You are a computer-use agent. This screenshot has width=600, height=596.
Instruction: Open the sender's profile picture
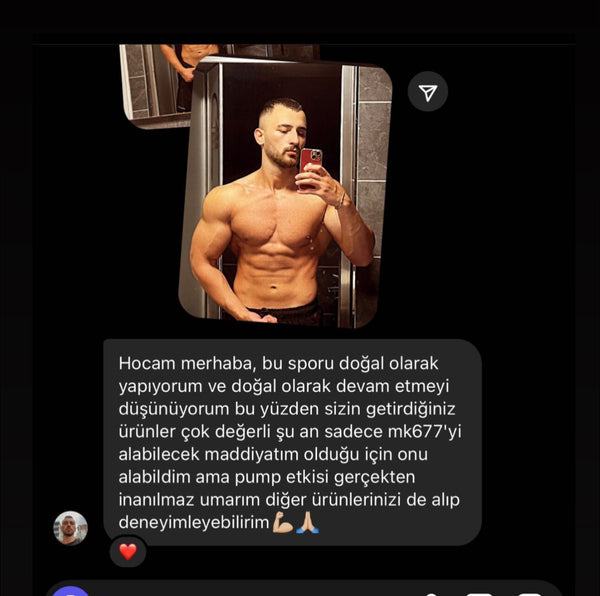(x=70, y=527)
